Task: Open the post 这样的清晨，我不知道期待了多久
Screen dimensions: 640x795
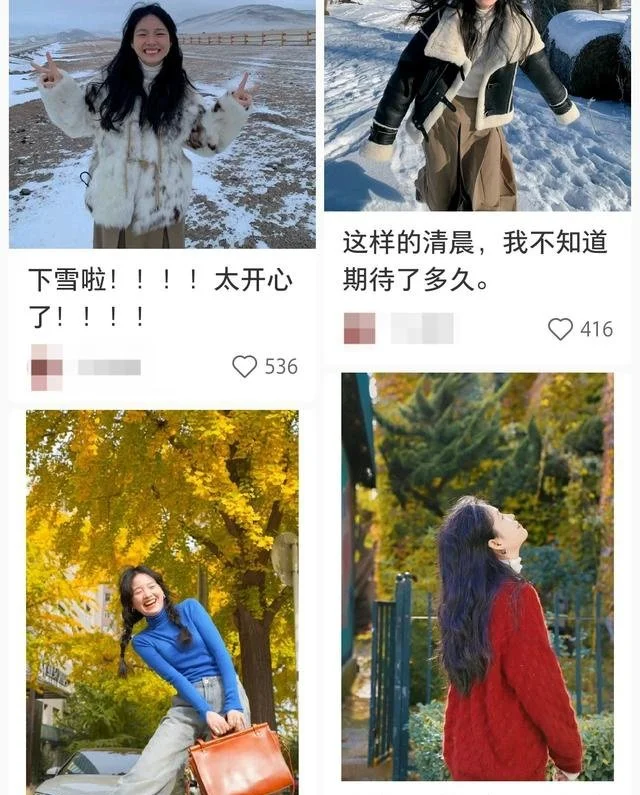Action: 474,261
